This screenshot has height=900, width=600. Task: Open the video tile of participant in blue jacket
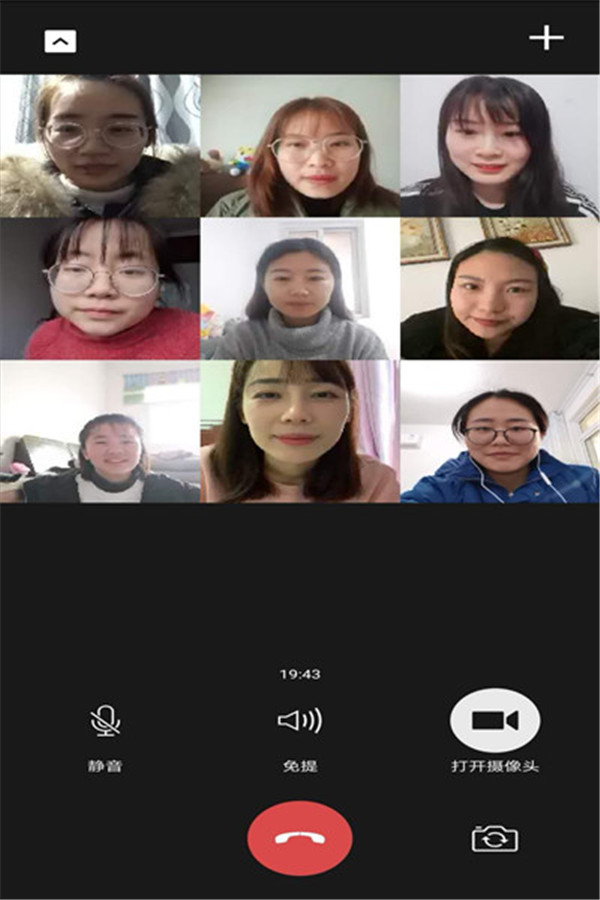500,432
